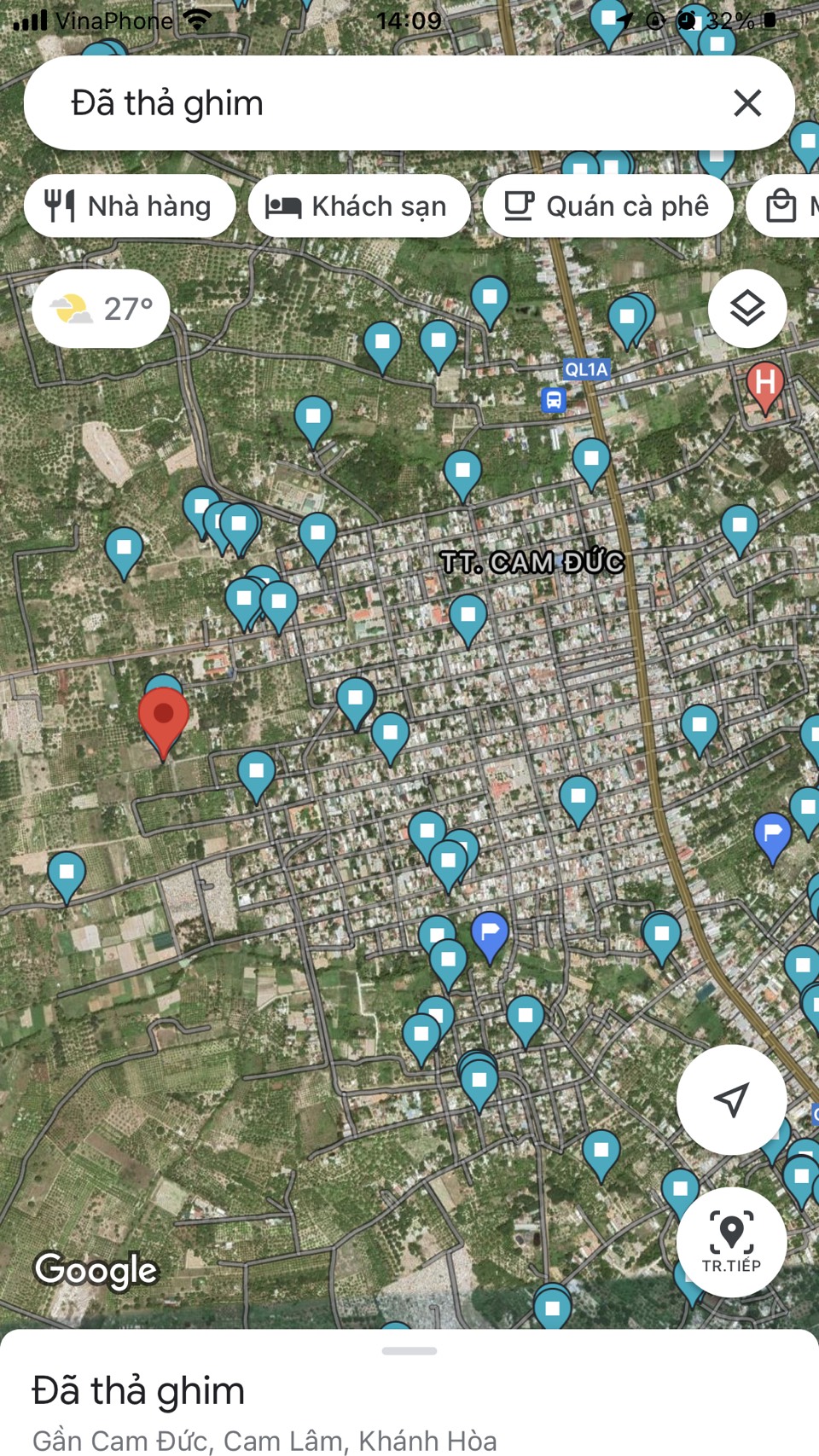Tap the red dropped pin
819x1456 pixels.
[164, 722]
